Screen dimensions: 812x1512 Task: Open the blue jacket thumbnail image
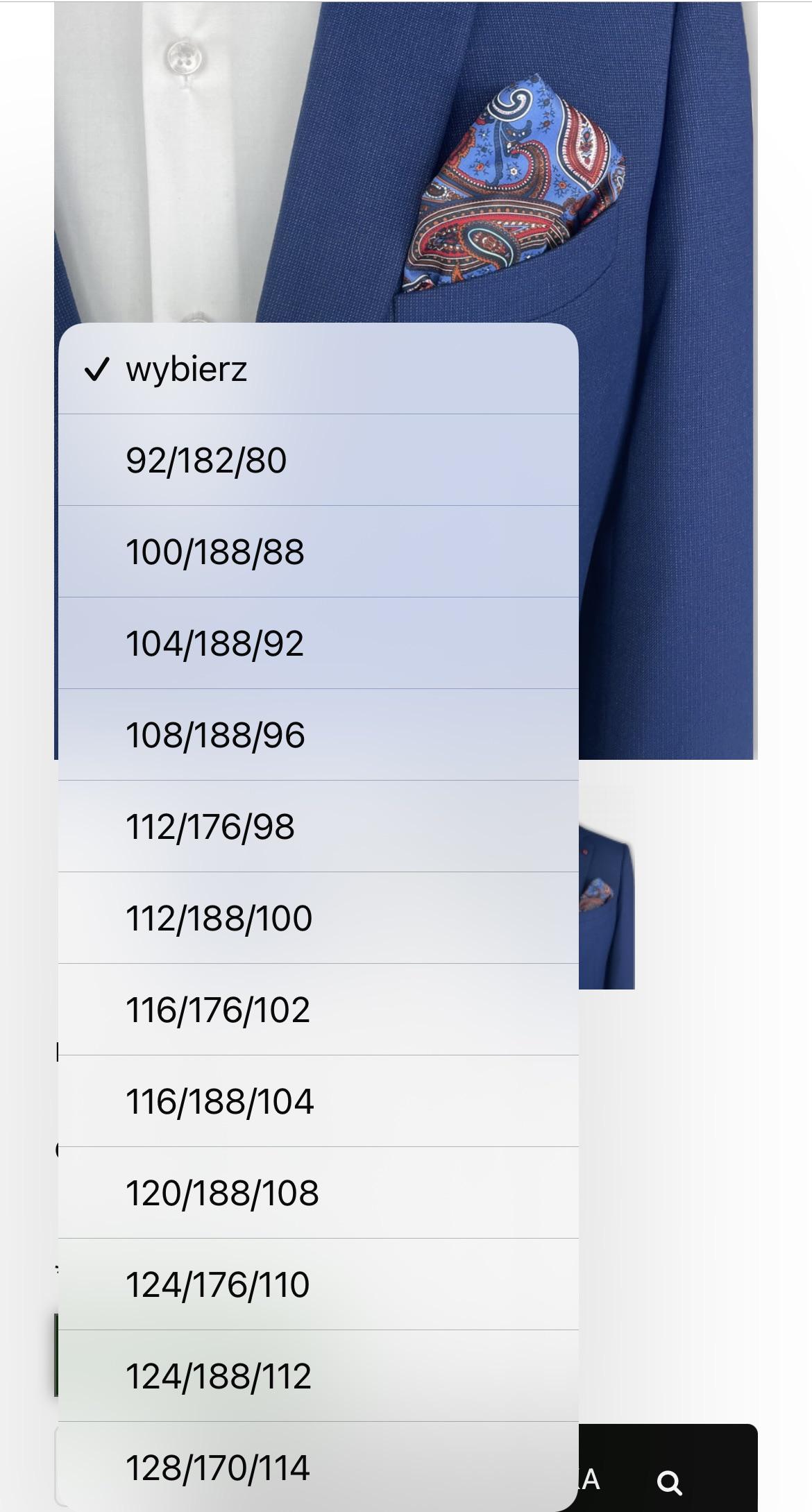[606, 902]
